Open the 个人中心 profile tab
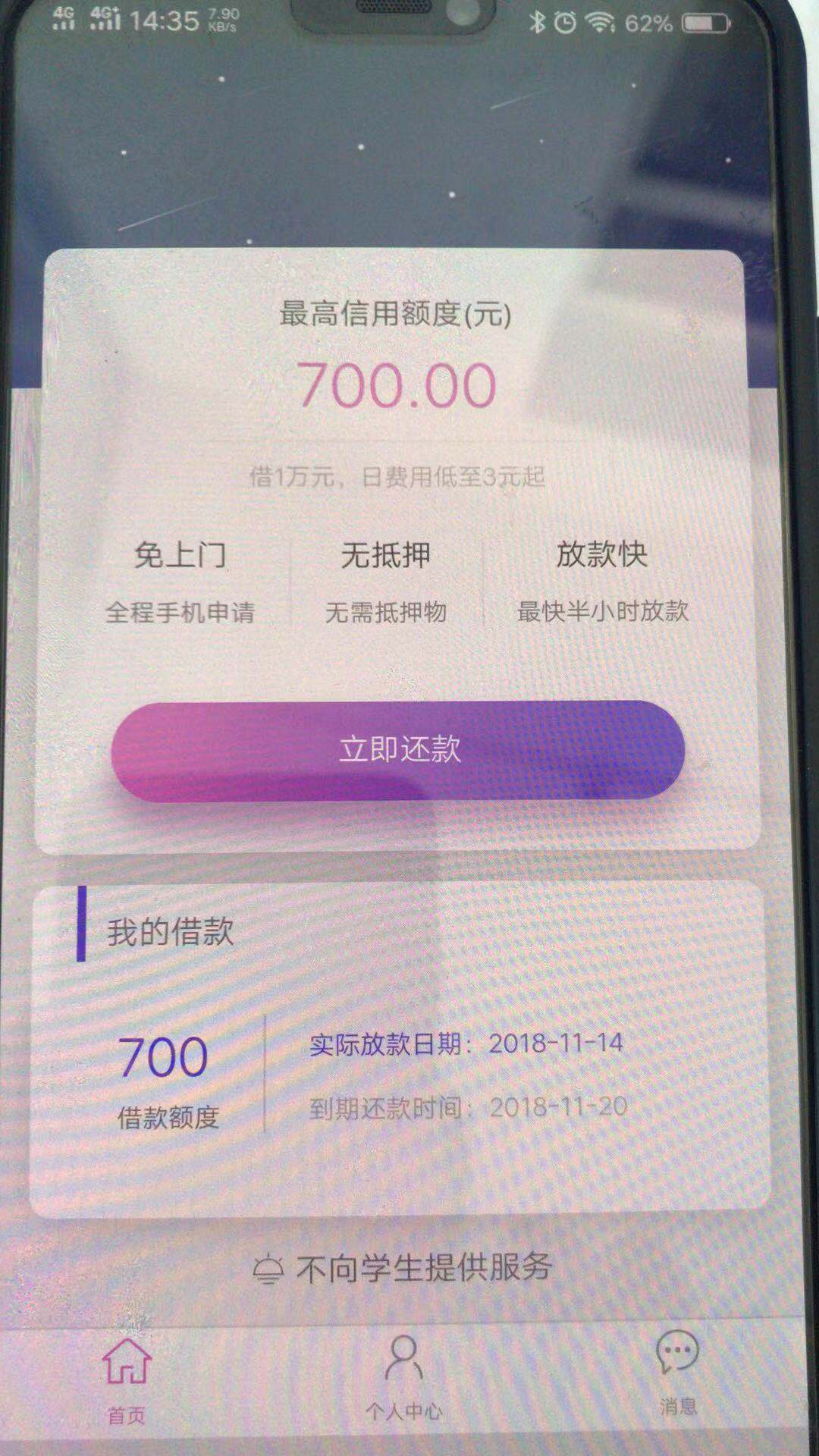This screenshot has width=819, height=1456. tap(403, 1377)
